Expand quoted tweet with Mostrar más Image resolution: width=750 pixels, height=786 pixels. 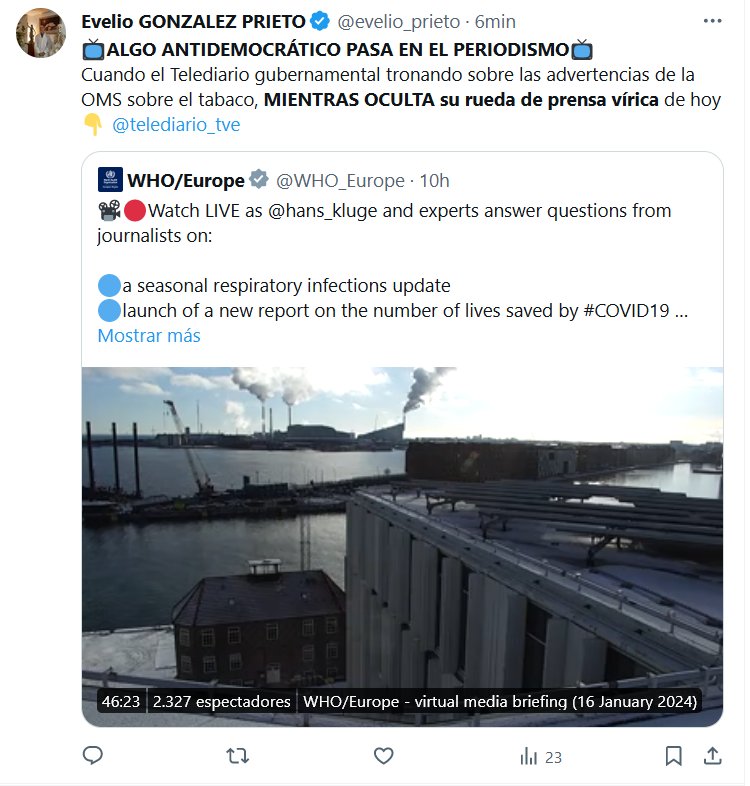[148, 335]
